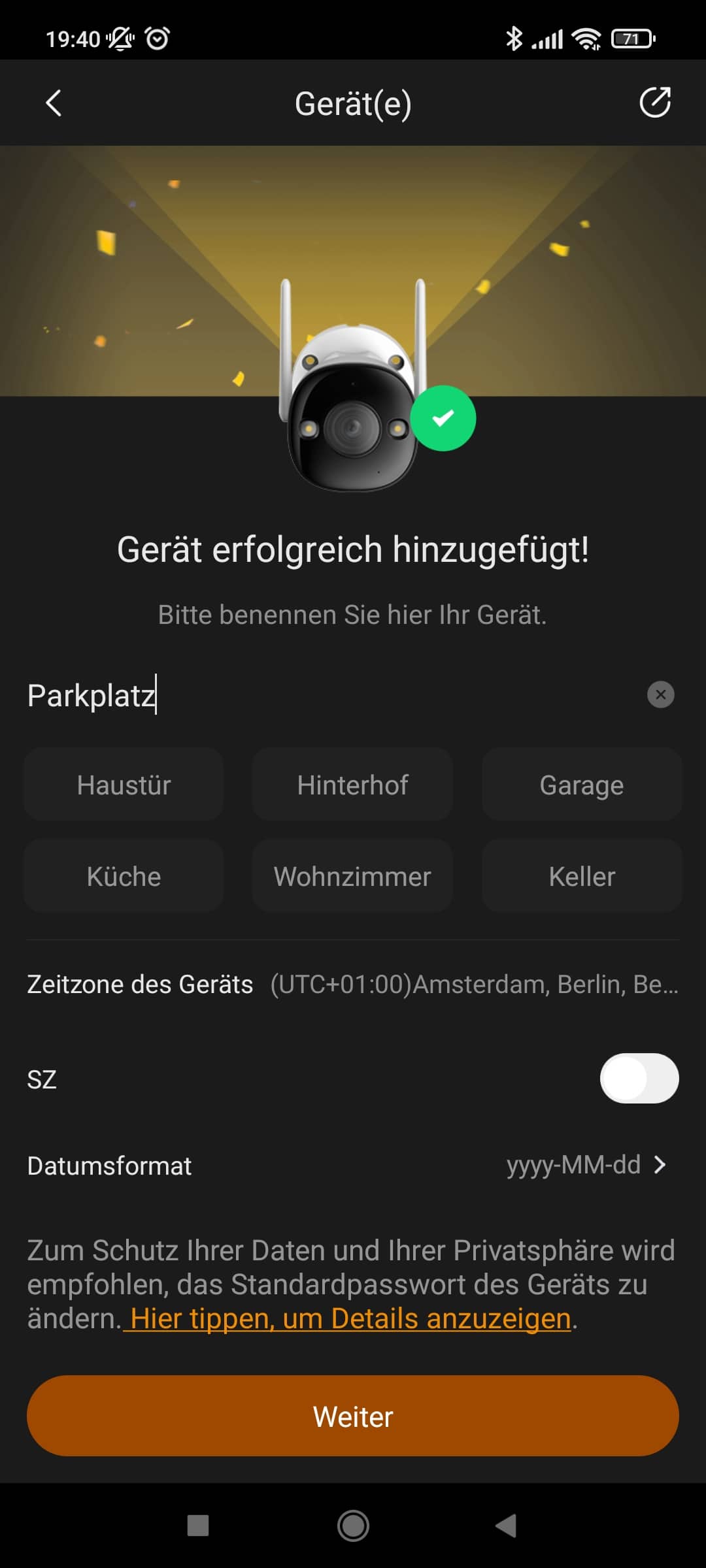Viewport: 706px width, 1568px height.
Task: Clear the device name text
Action: click(x=660, y=694)
